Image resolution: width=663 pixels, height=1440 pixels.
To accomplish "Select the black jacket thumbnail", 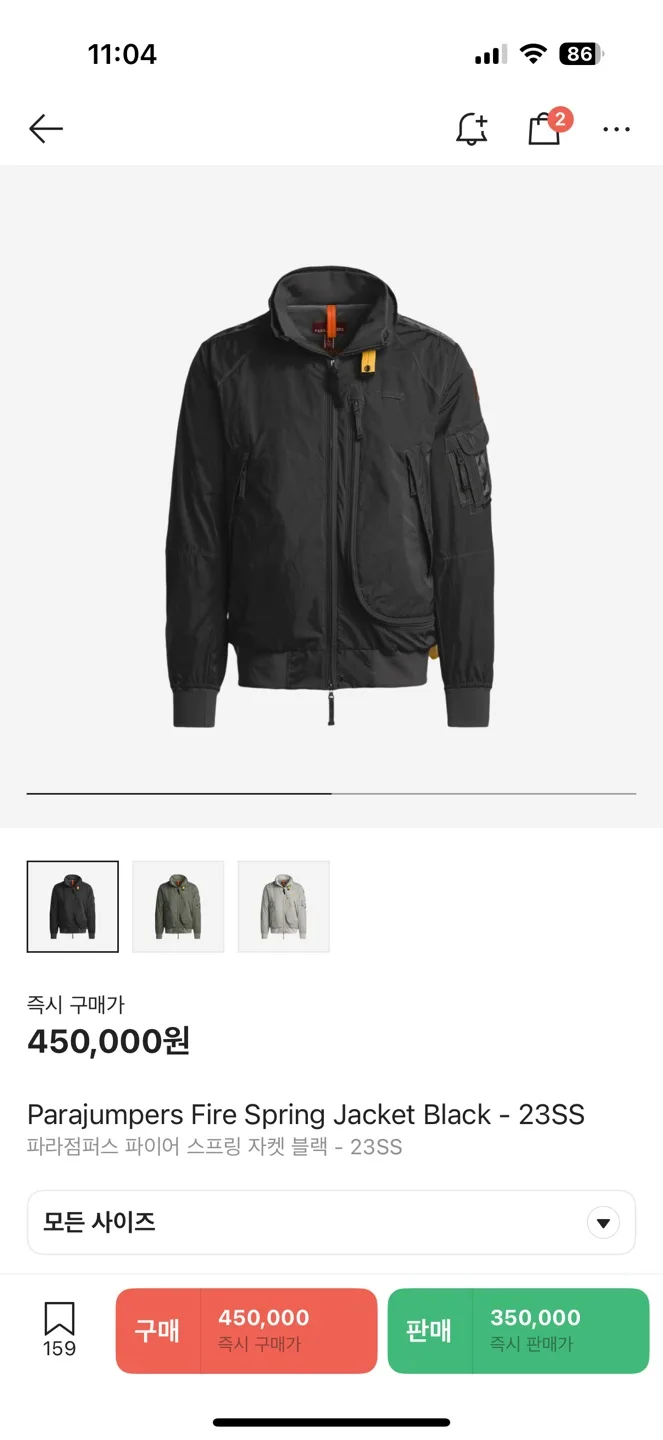I will 73,906.
